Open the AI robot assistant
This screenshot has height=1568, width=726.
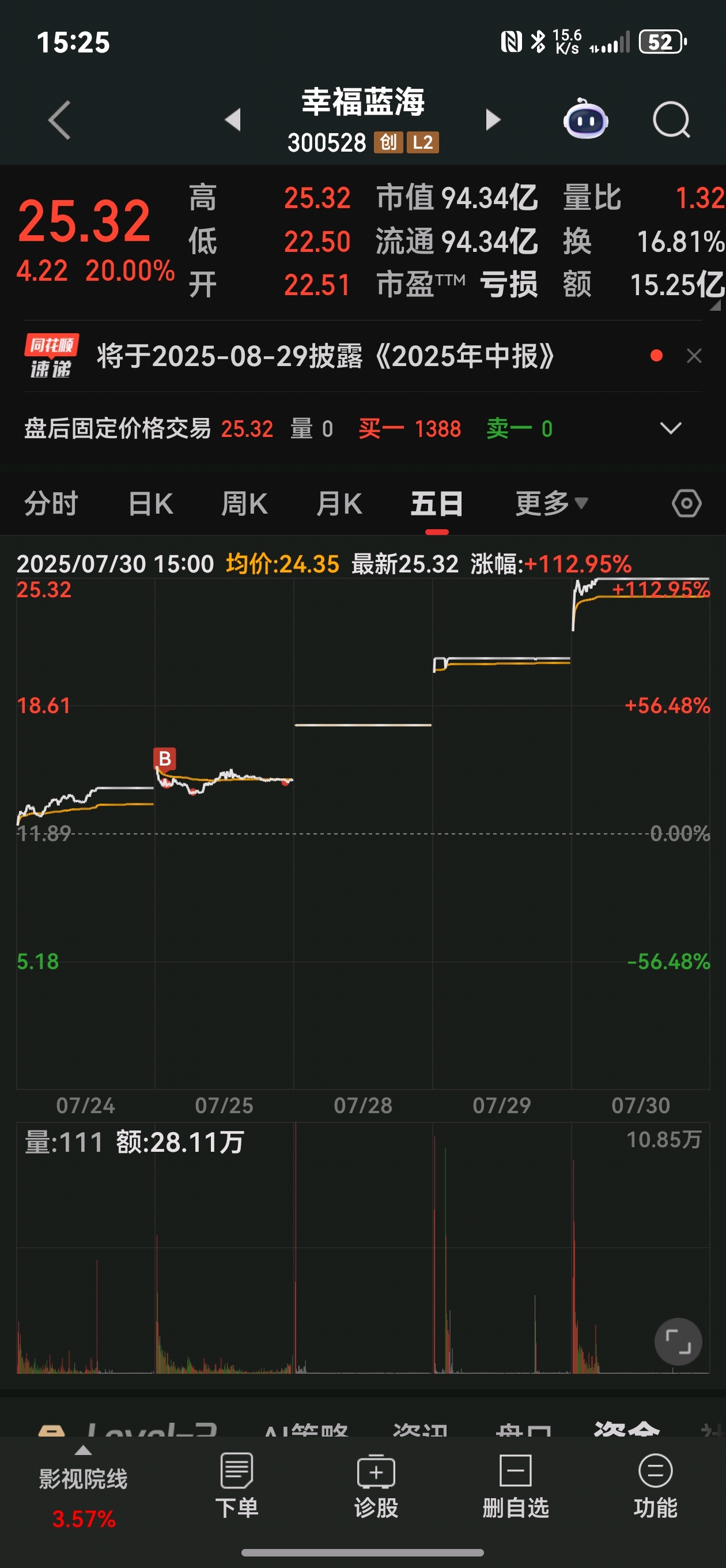pos(585,119)
